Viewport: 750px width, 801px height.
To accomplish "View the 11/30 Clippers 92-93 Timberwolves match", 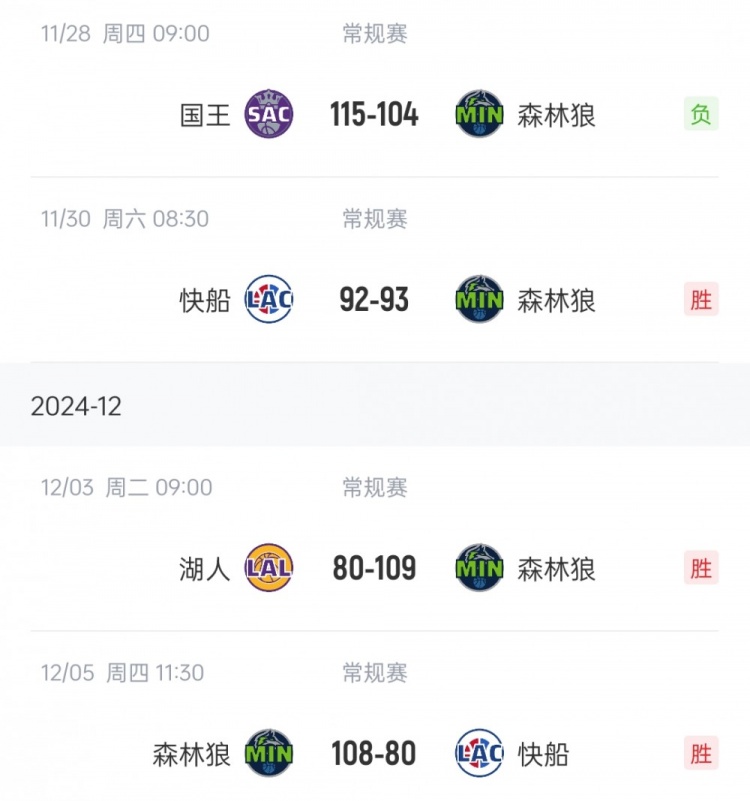I will click(374, 300).
